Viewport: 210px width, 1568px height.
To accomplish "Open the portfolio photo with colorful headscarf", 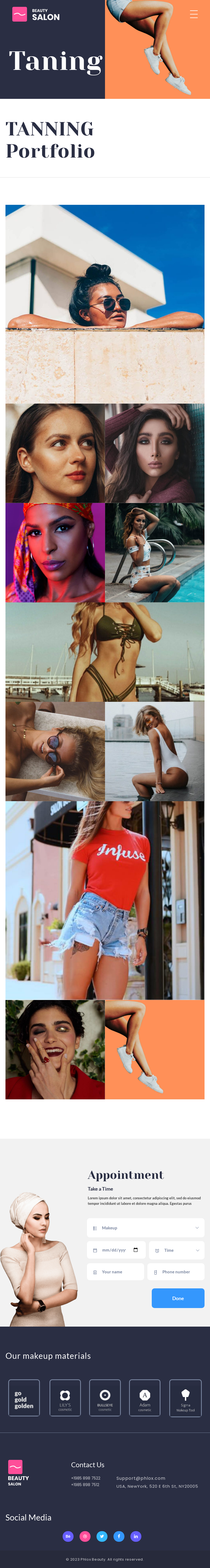I will point(55,553).
